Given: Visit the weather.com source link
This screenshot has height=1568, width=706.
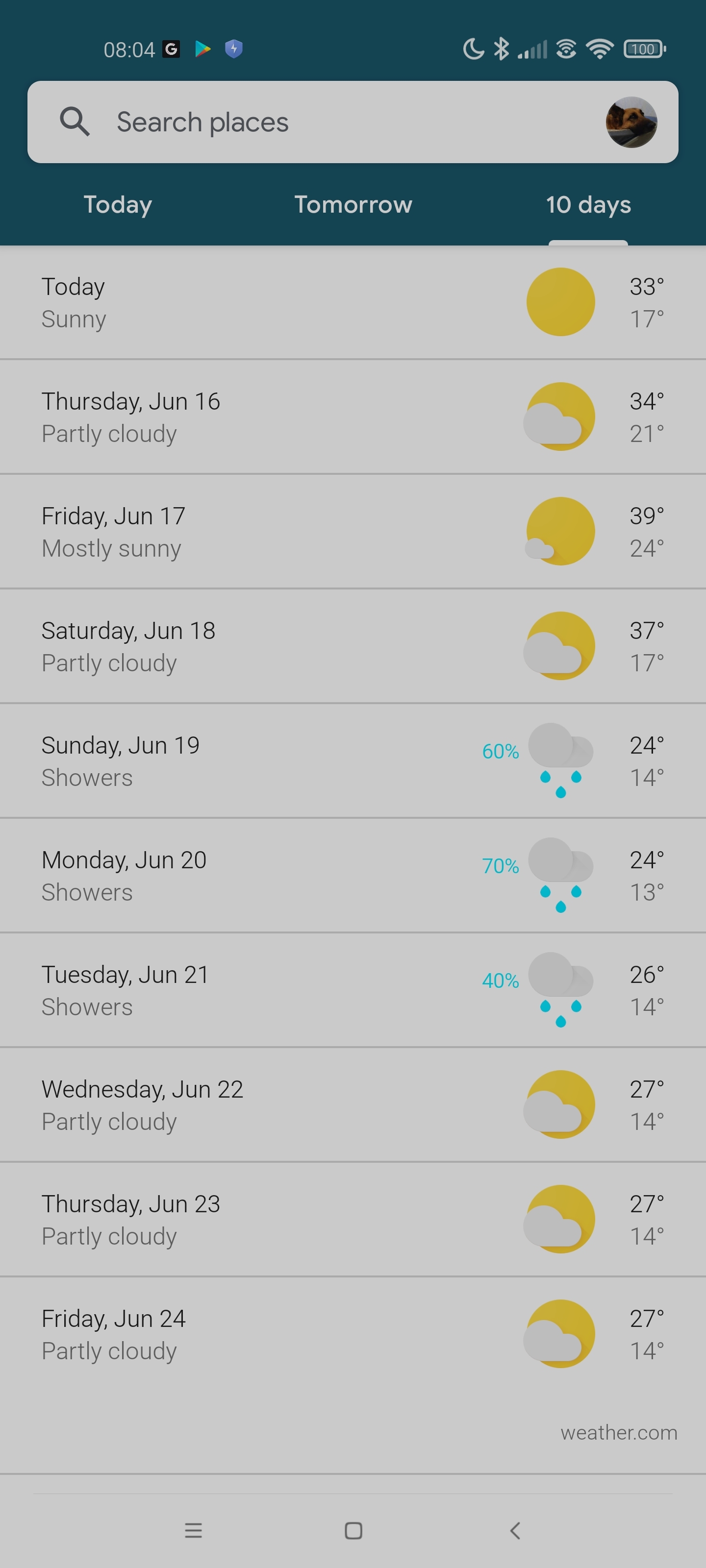Looking at the screenshot, I should [x=618, y=1433].
